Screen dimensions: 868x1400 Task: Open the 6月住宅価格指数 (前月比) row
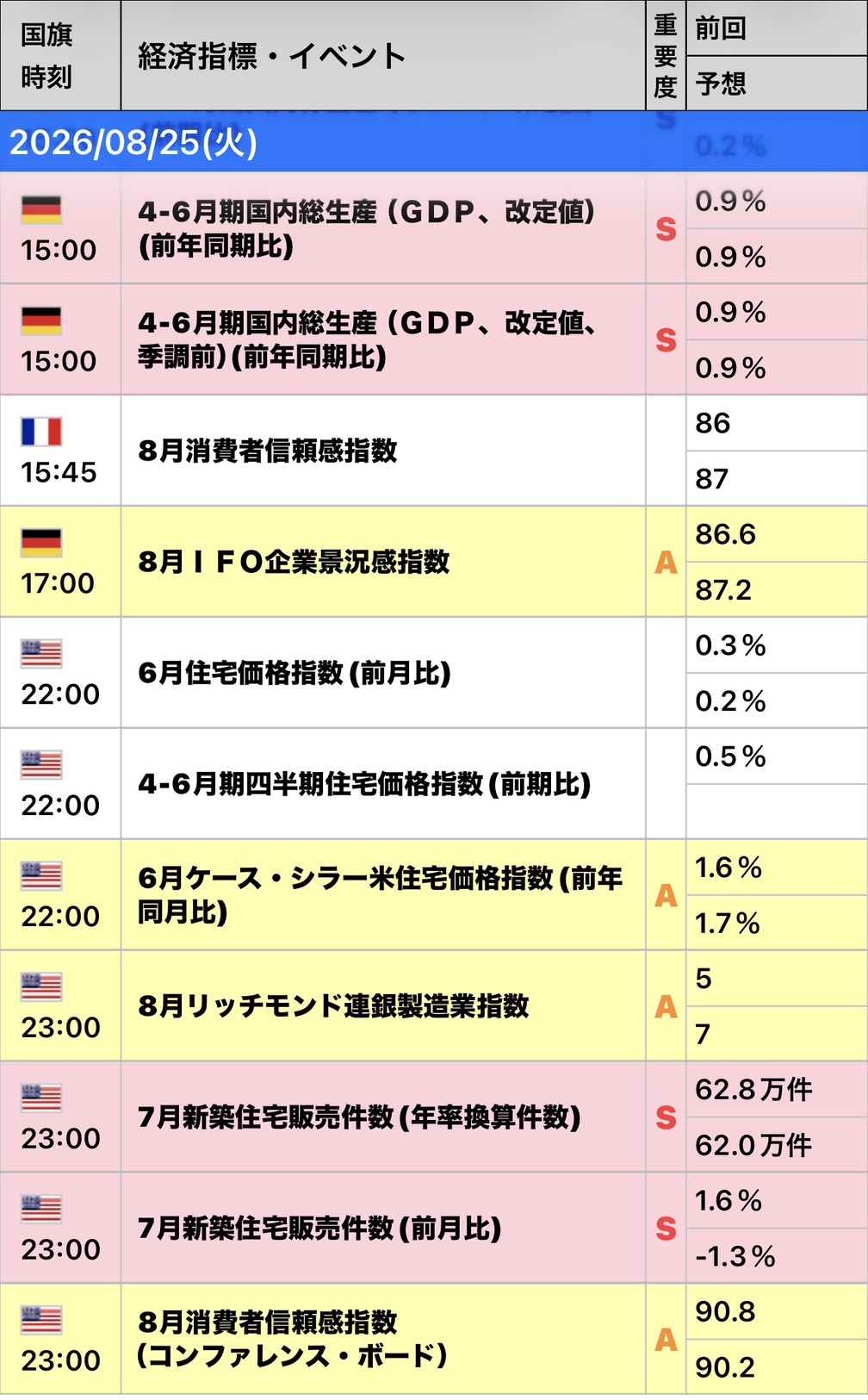pos(434,673)
